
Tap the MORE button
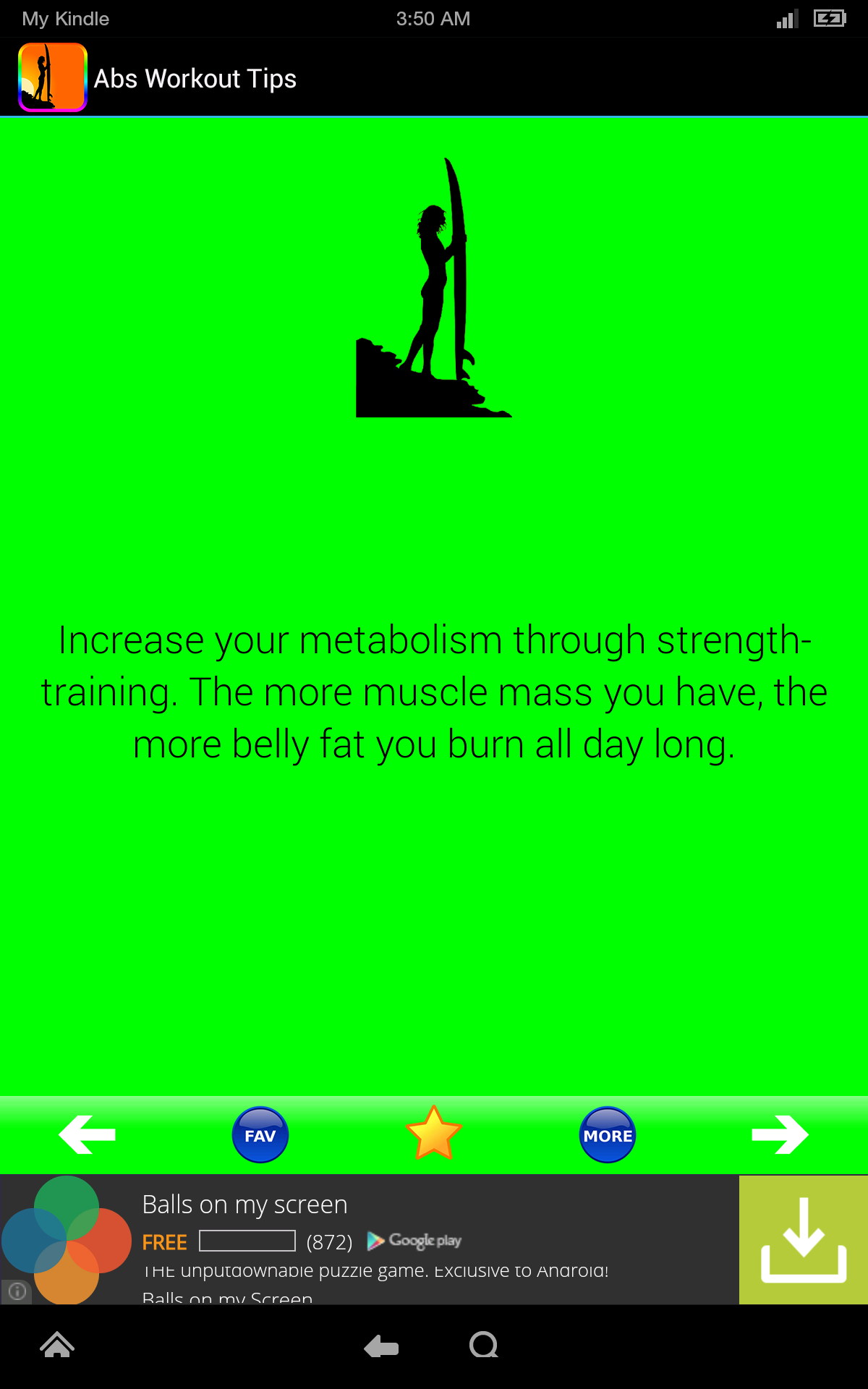coord(608,1135)
